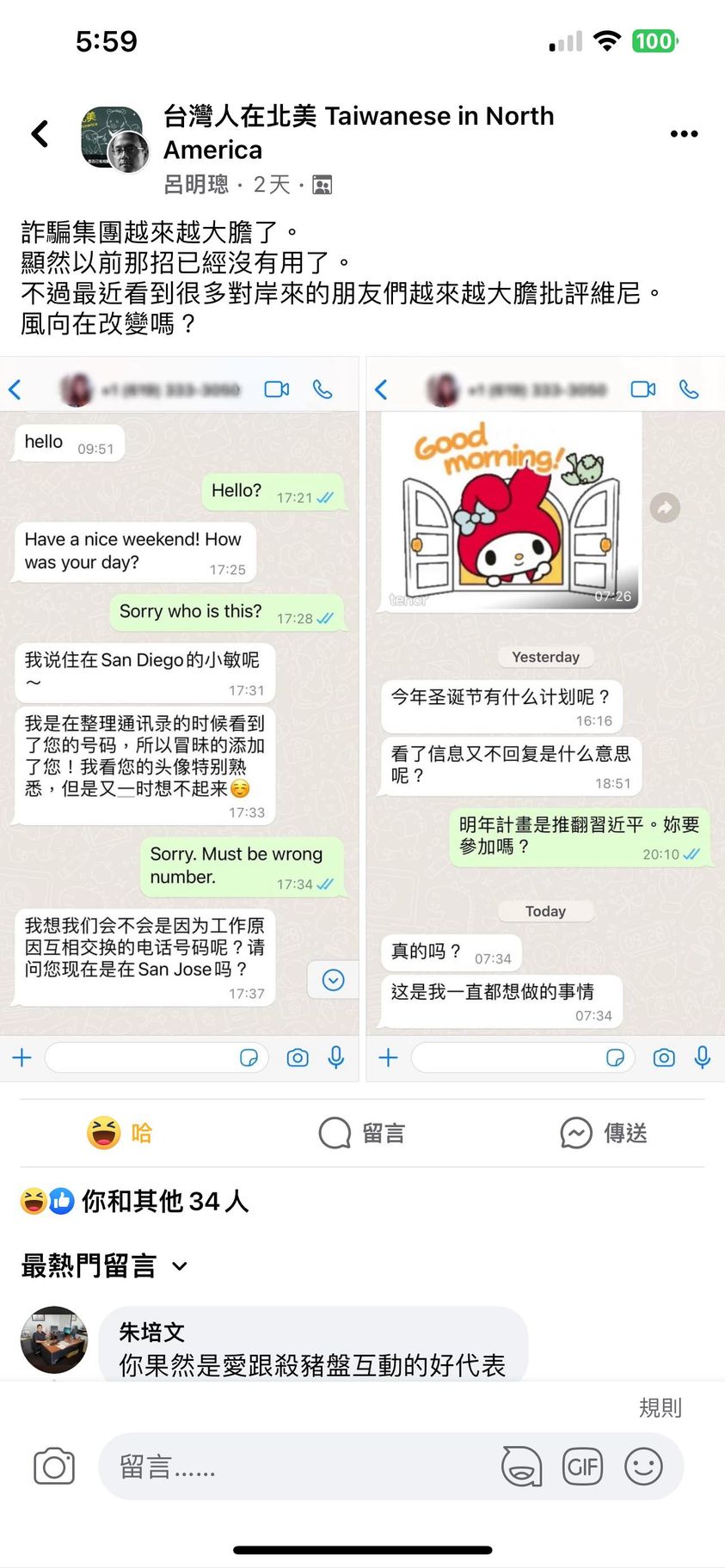725x1568 pixels.
Task: Add a GIF to the comment
Action: [x=582, y=1467]
